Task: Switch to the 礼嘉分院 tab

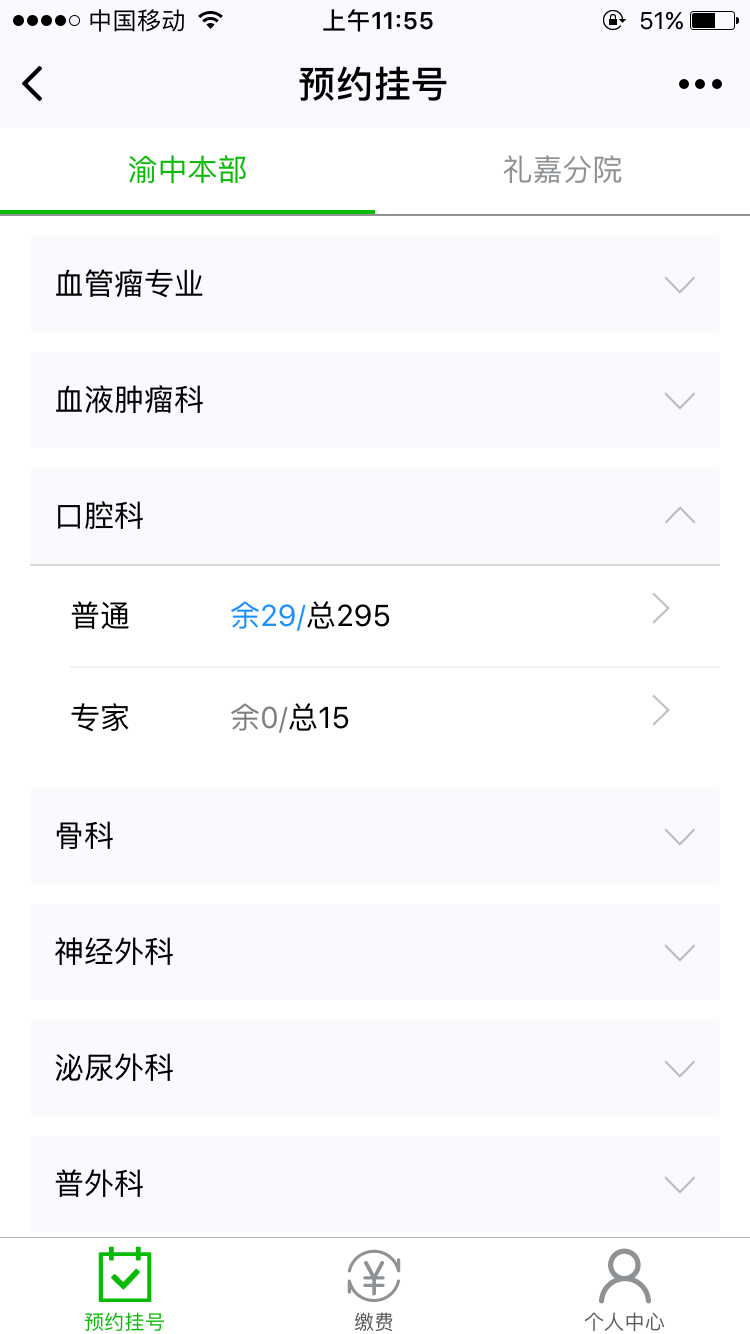Action: click(562, 170)
